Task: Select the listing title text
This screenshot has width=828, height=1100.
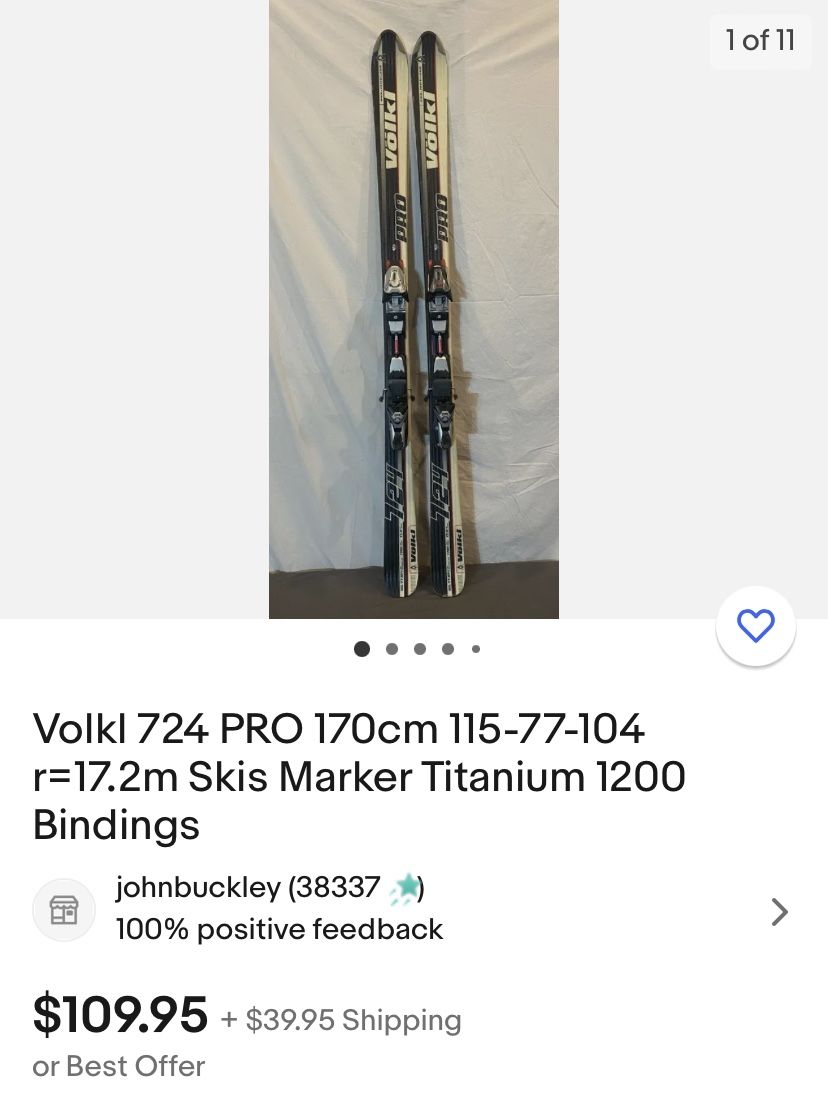Action: click(360, 775)
